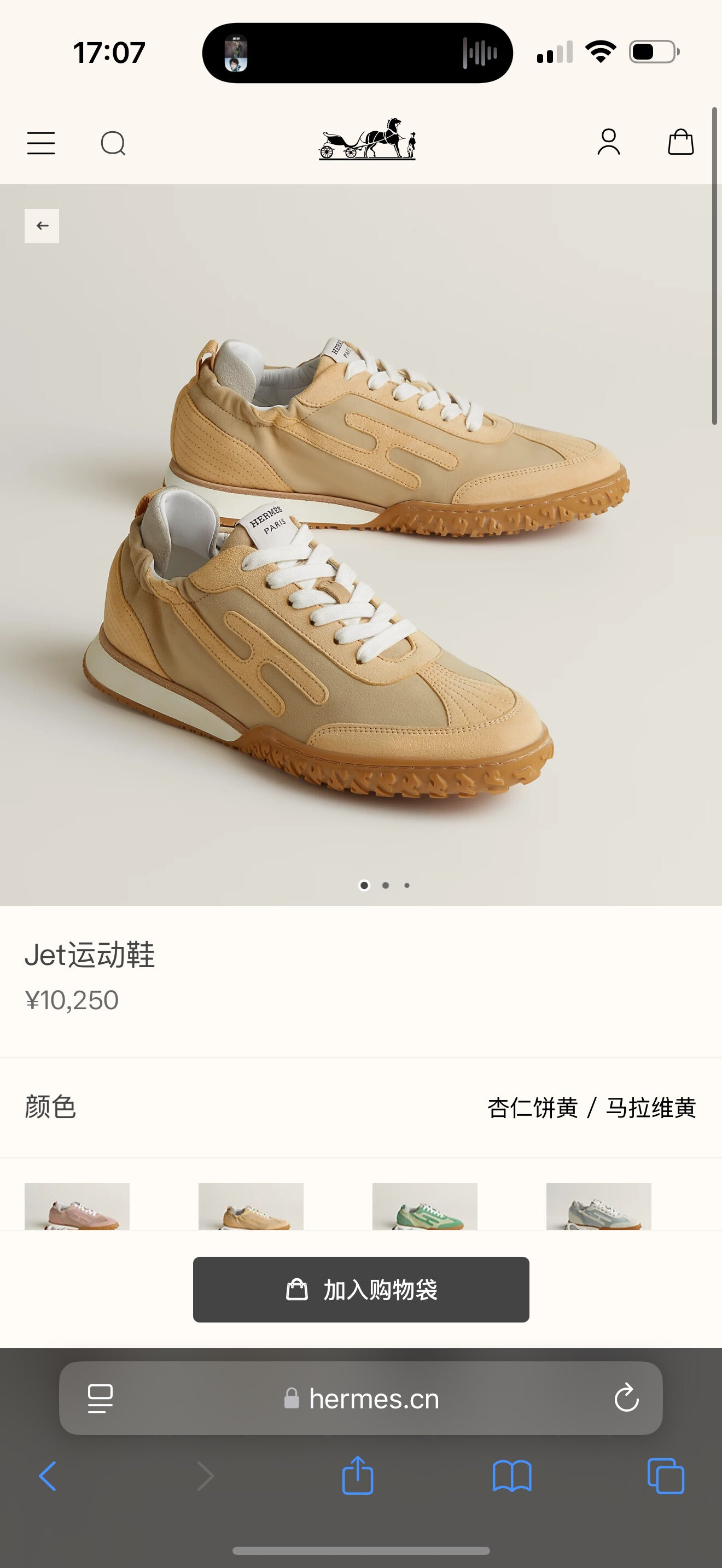The height and width of the screenshot is (1568, 722).
Task: Share this page from Safari toolbar
Action: 357,1476
